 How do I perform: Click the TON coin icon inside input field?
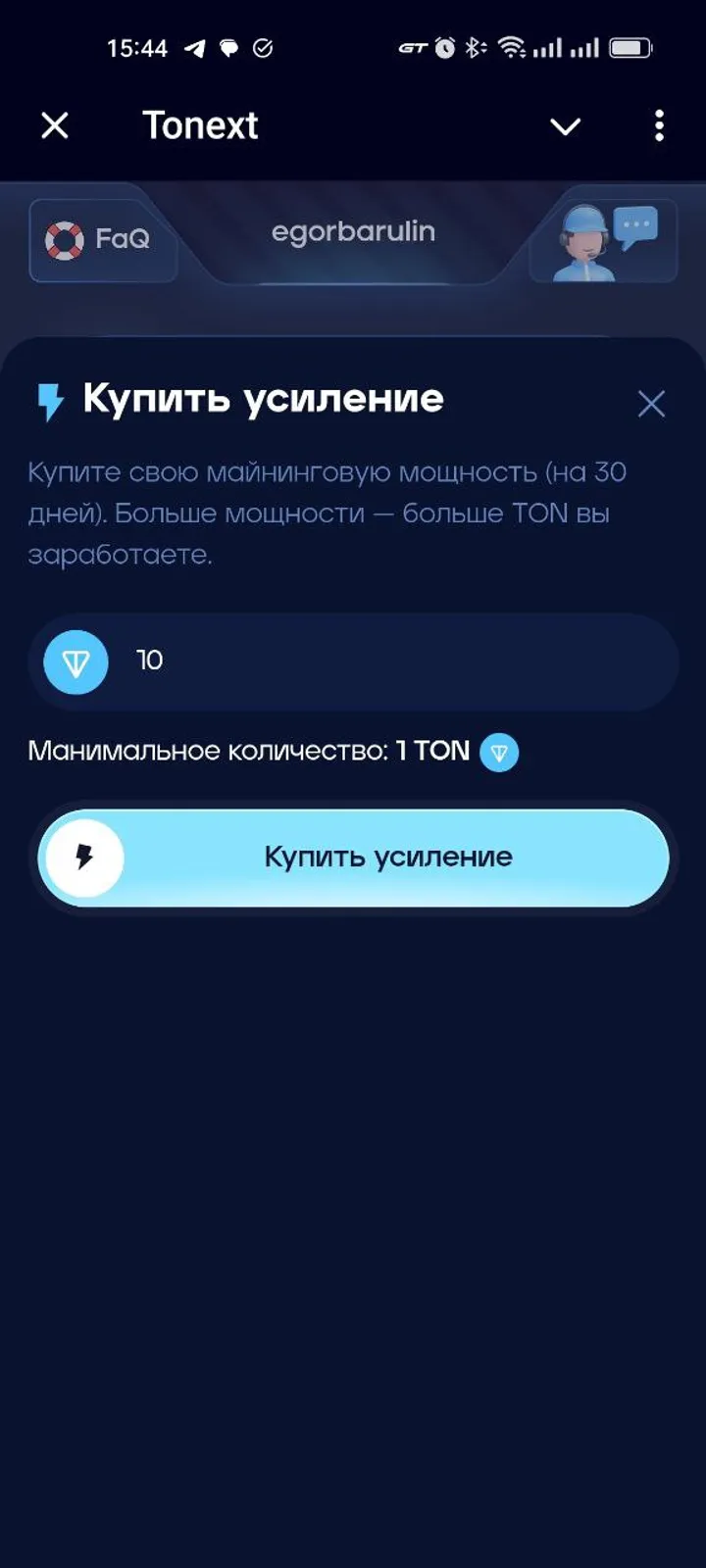click(x=75, y=662)
